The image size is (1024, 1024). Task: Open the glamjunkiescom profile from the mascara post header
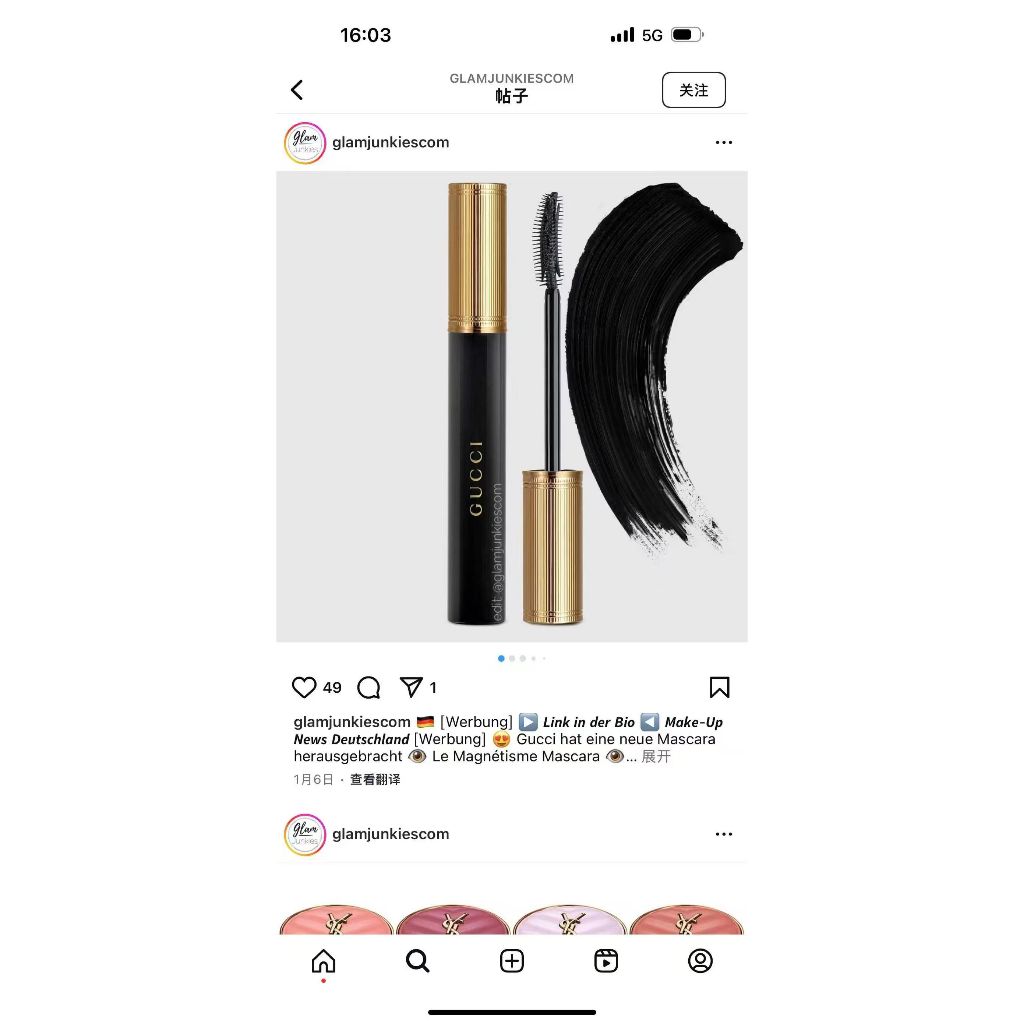(x=391, y=142)
